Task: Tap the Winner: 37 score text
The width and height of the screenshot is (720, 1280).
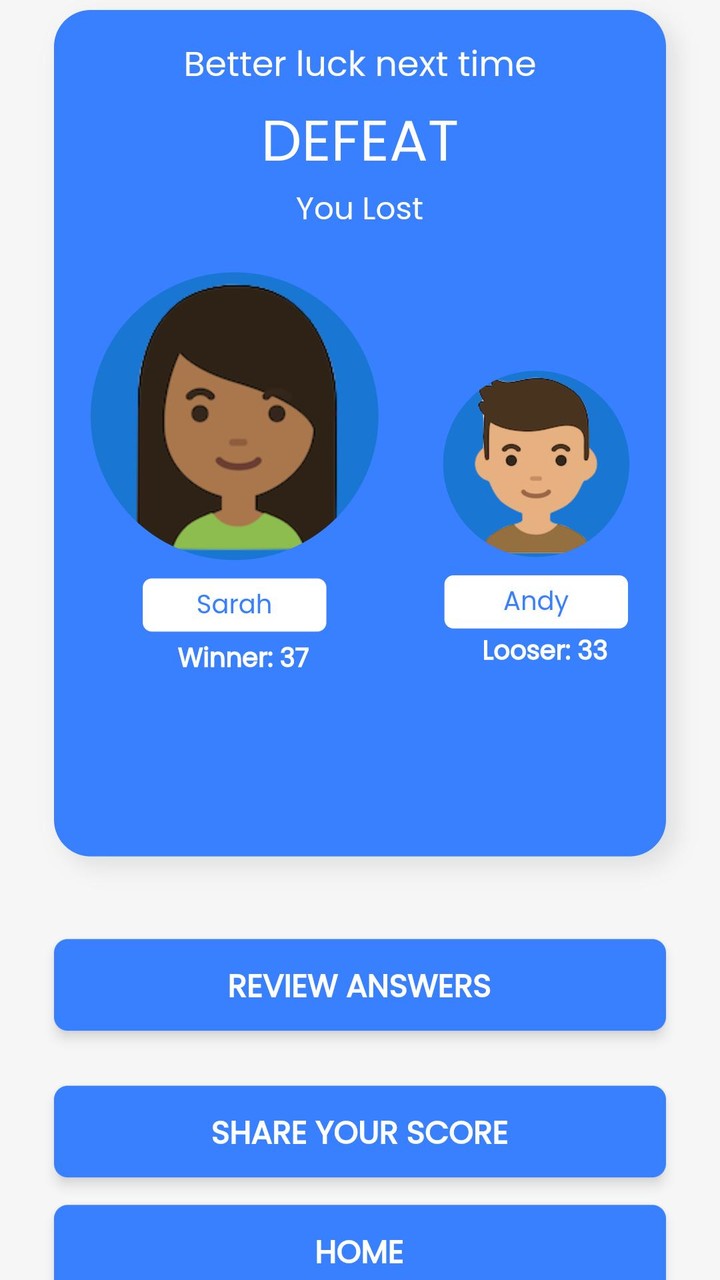Action: [243, 657]
